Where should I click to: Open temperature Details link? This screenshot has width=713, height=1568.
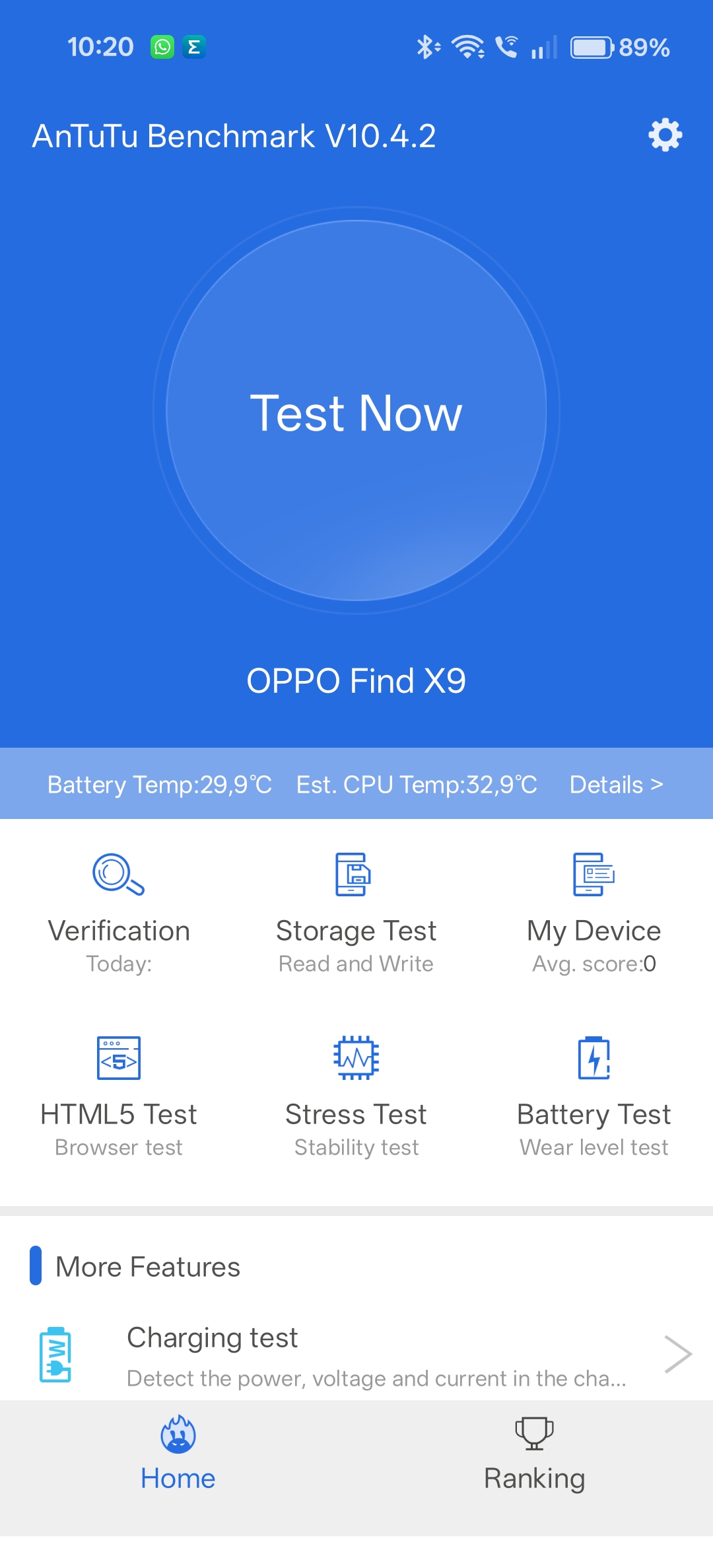[616, 784]
